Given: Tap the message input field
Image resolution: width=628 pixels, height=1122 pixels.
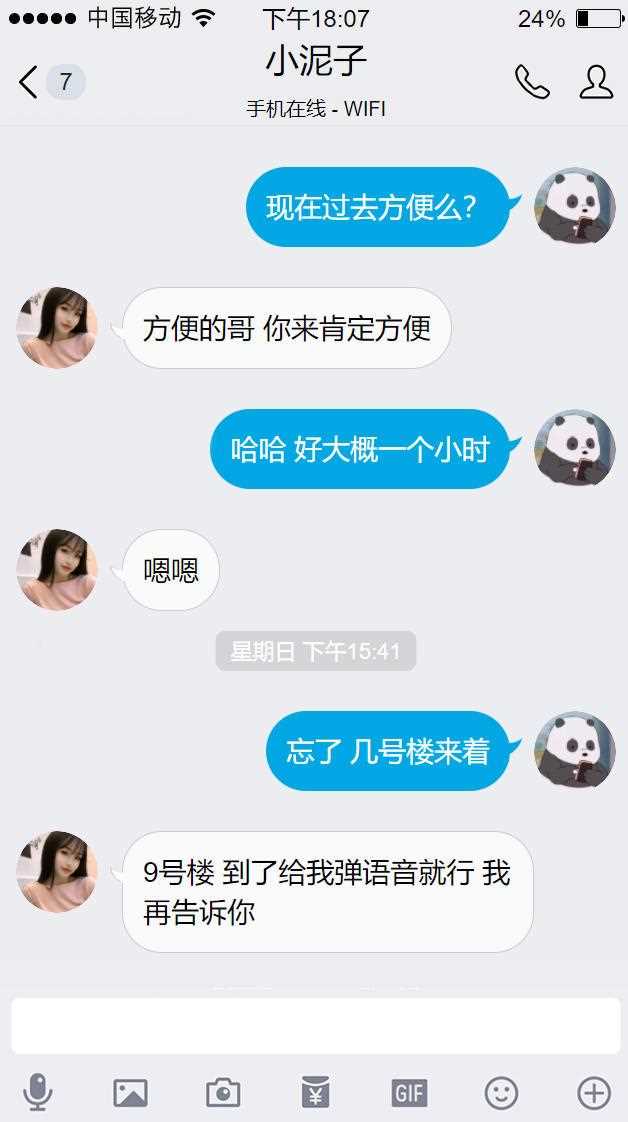Looking at the screenshot, I should [x=315, y=1025].
